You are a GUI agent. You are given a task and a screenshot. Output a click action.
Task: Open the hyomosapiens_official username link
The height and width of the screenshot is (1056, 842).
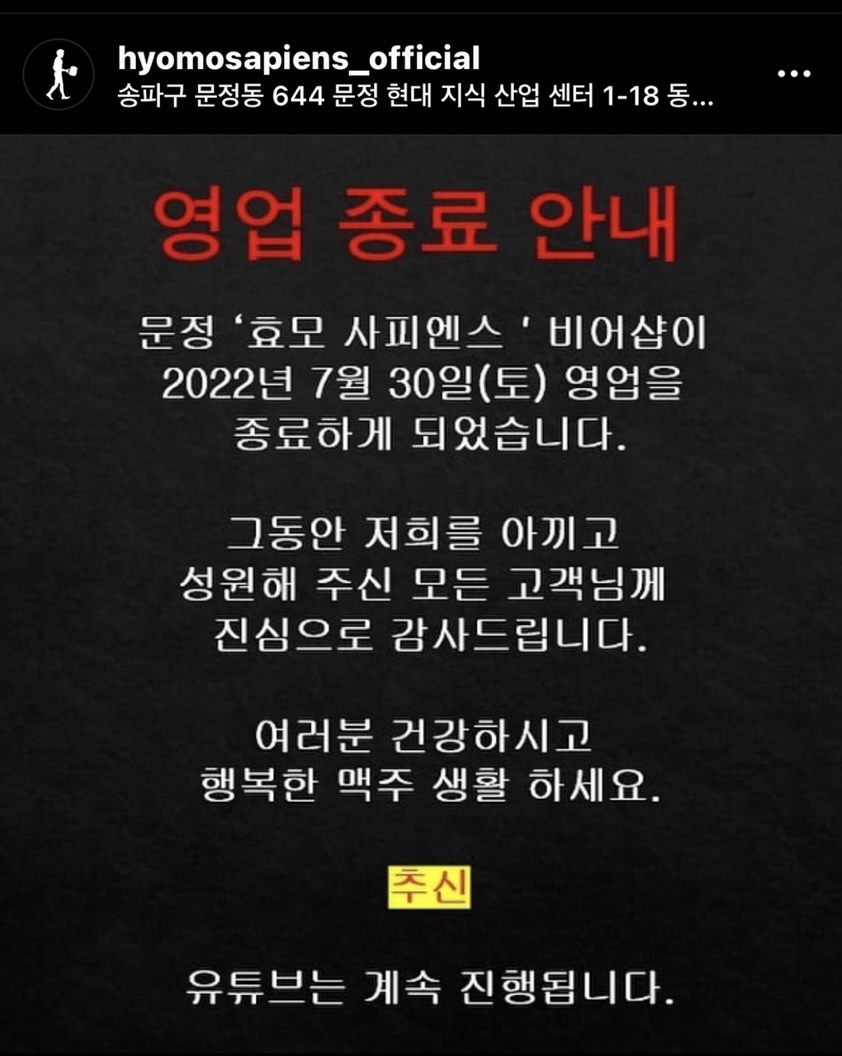[299, 57]
